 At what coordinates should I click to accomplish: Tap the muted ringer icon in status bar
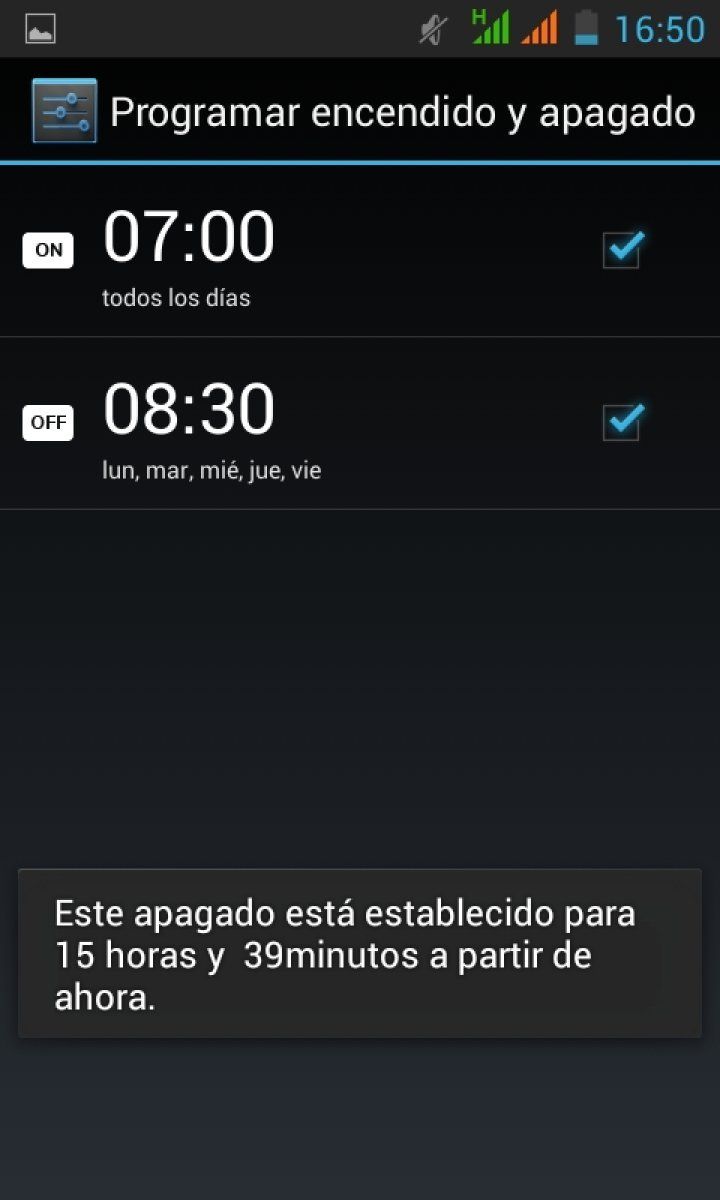pos(432,28)
